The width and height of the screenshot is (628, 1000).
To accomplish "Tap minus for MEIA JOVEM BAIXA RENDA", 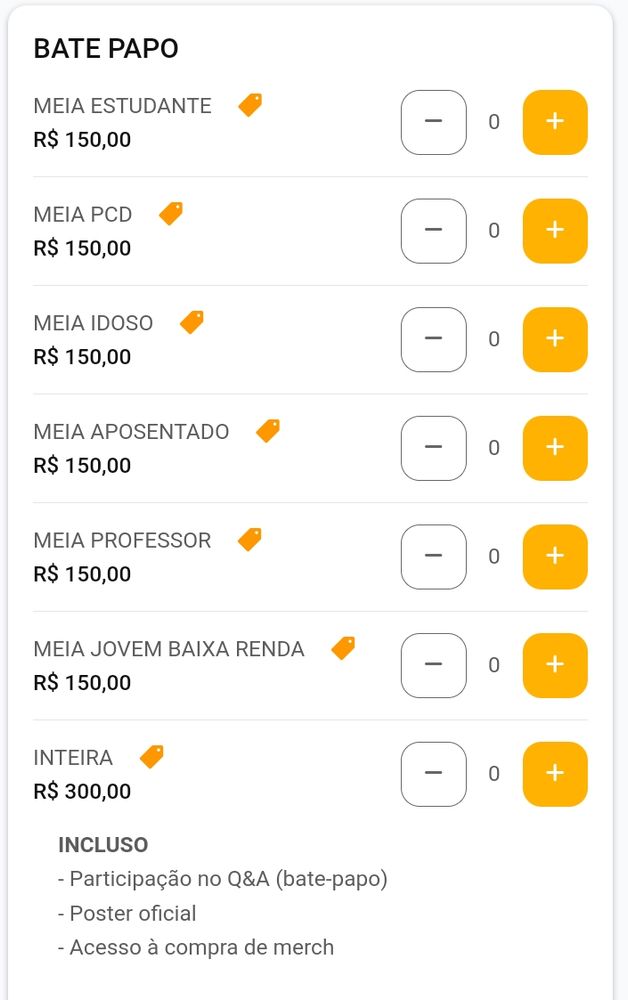I will pos(433,665).
